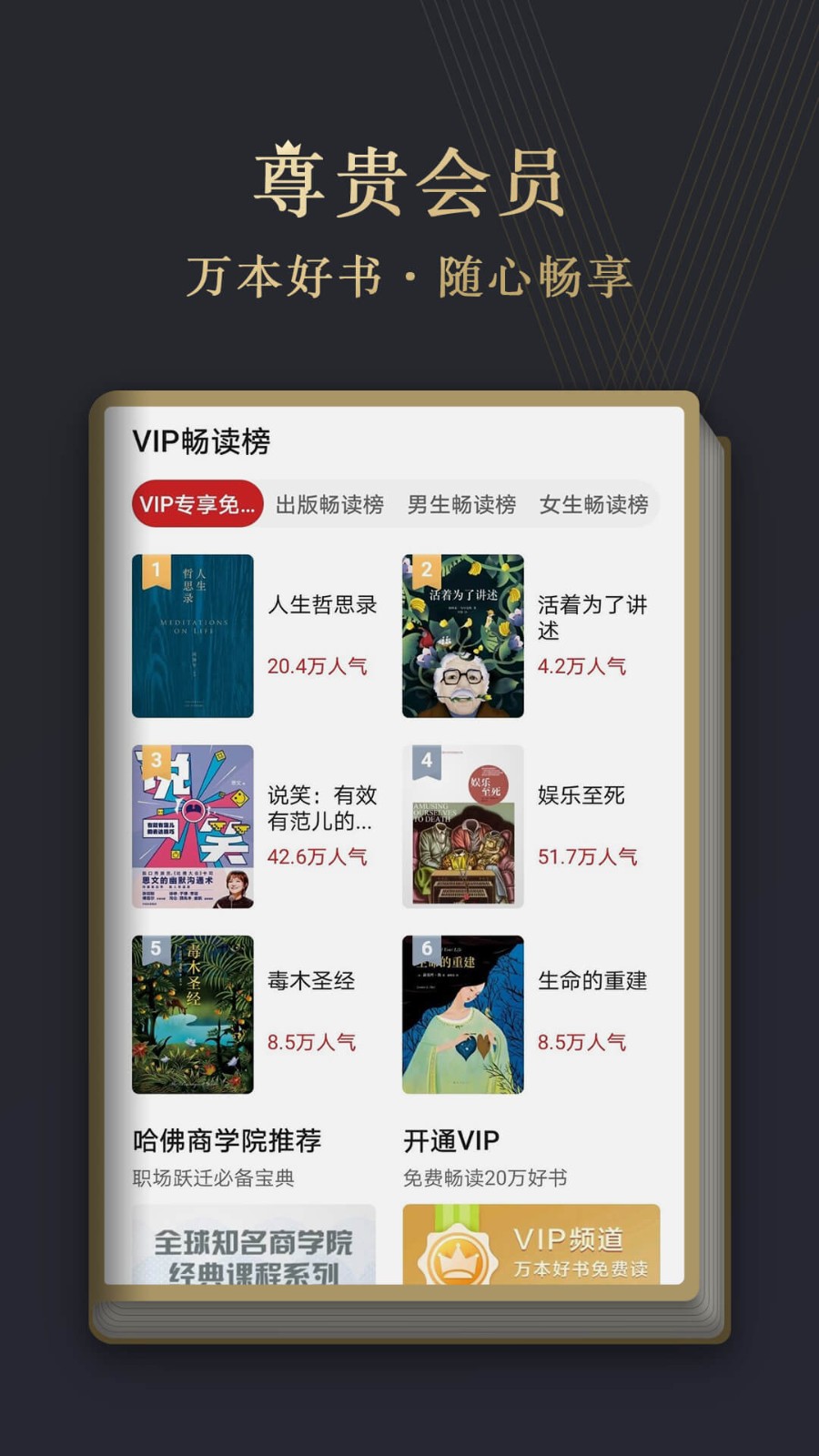The image size is (819, 1456).
Task: Click the crown above 尊贵会员 title
Action: 289,147
